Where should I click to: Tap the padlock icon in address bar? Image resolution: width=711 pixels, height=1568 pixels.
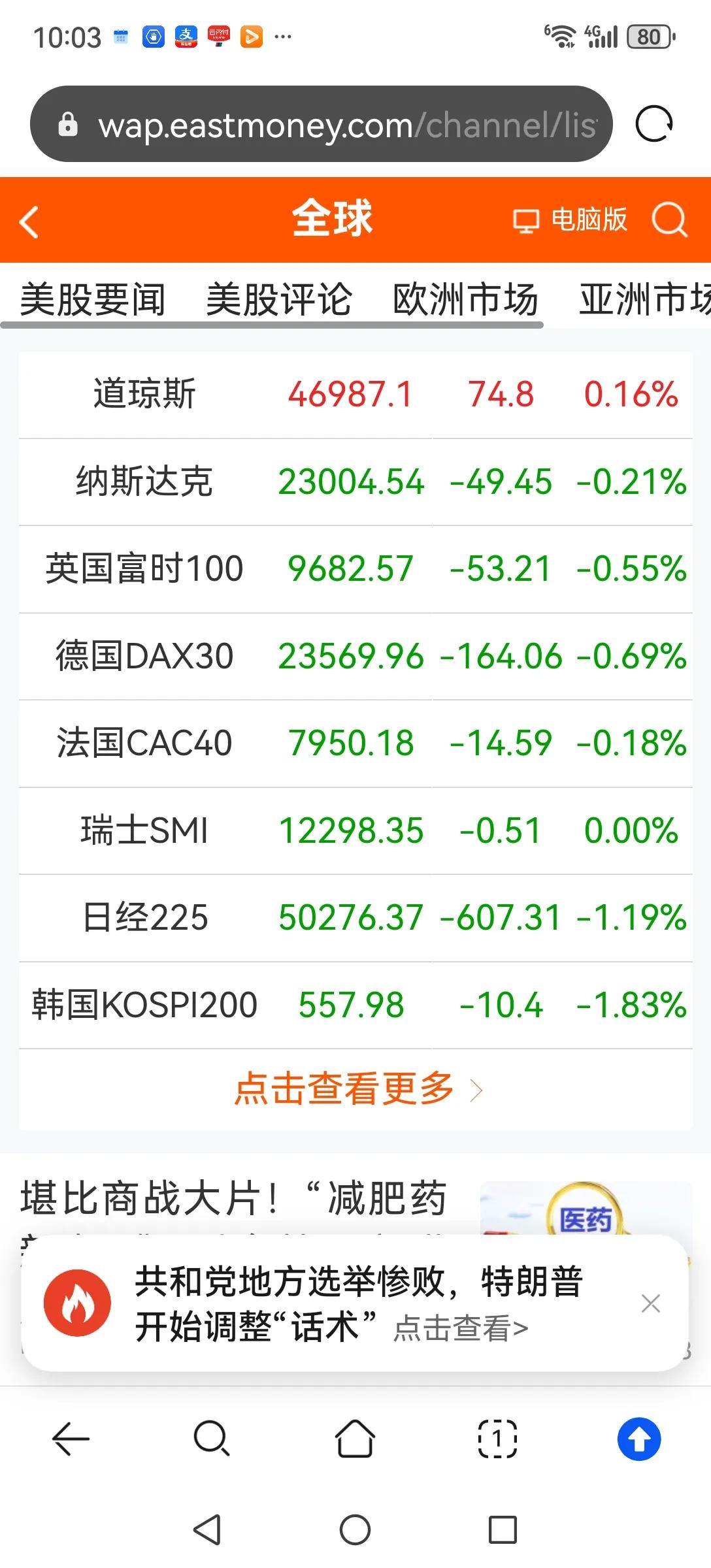(x=67, y=123)
